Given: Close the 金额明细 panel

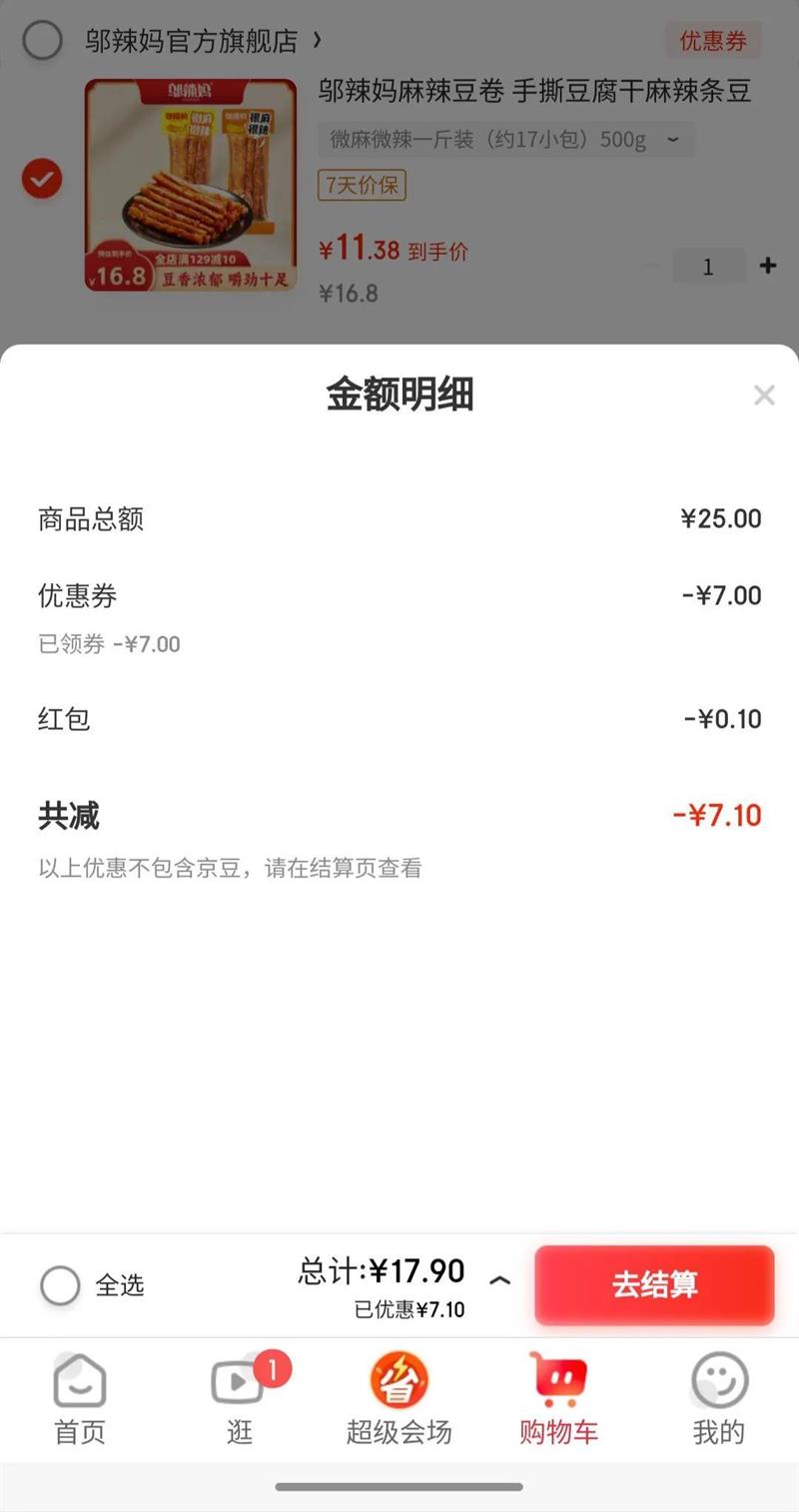Looking at the screenshot, I should (764, 395).
